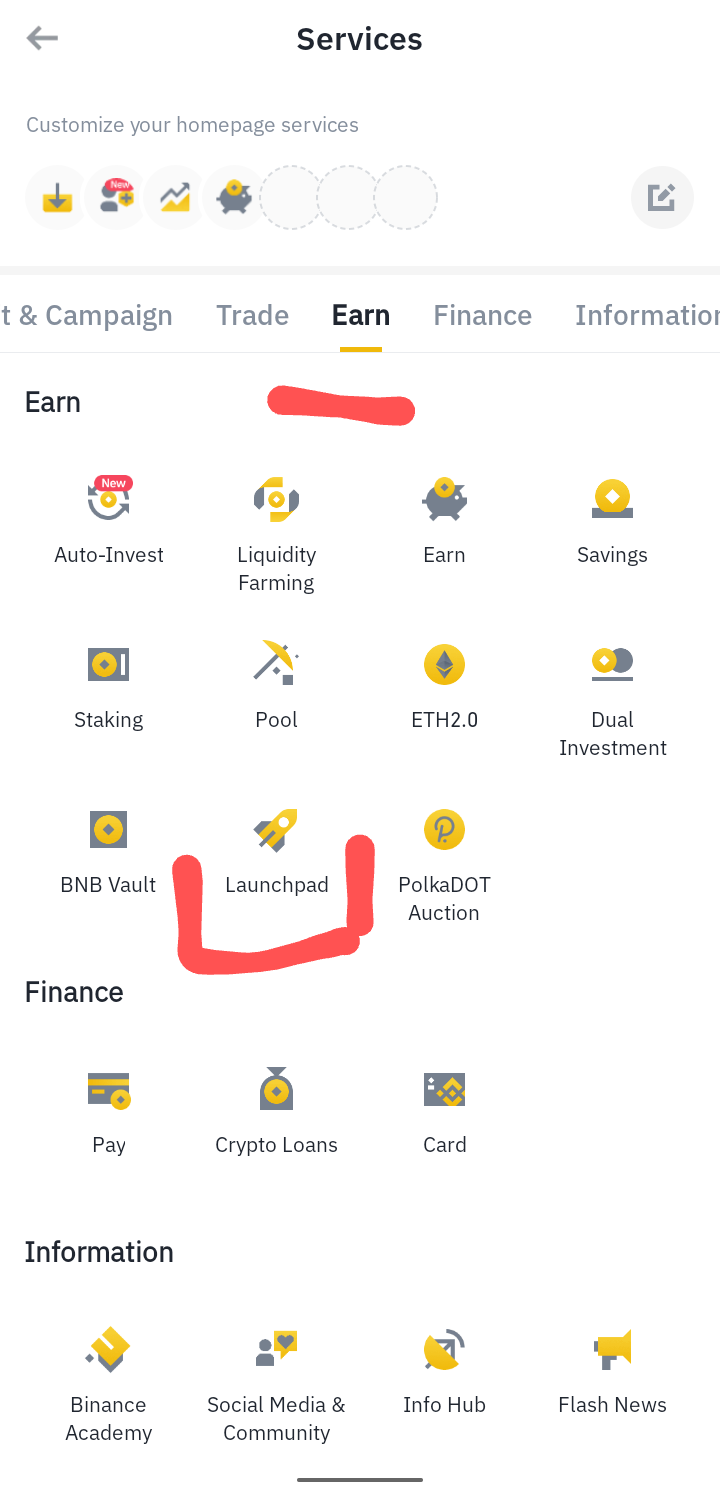Switch to the Finance tab
The width and height of the screenshot is (720, 1493).
coord(482,315)
